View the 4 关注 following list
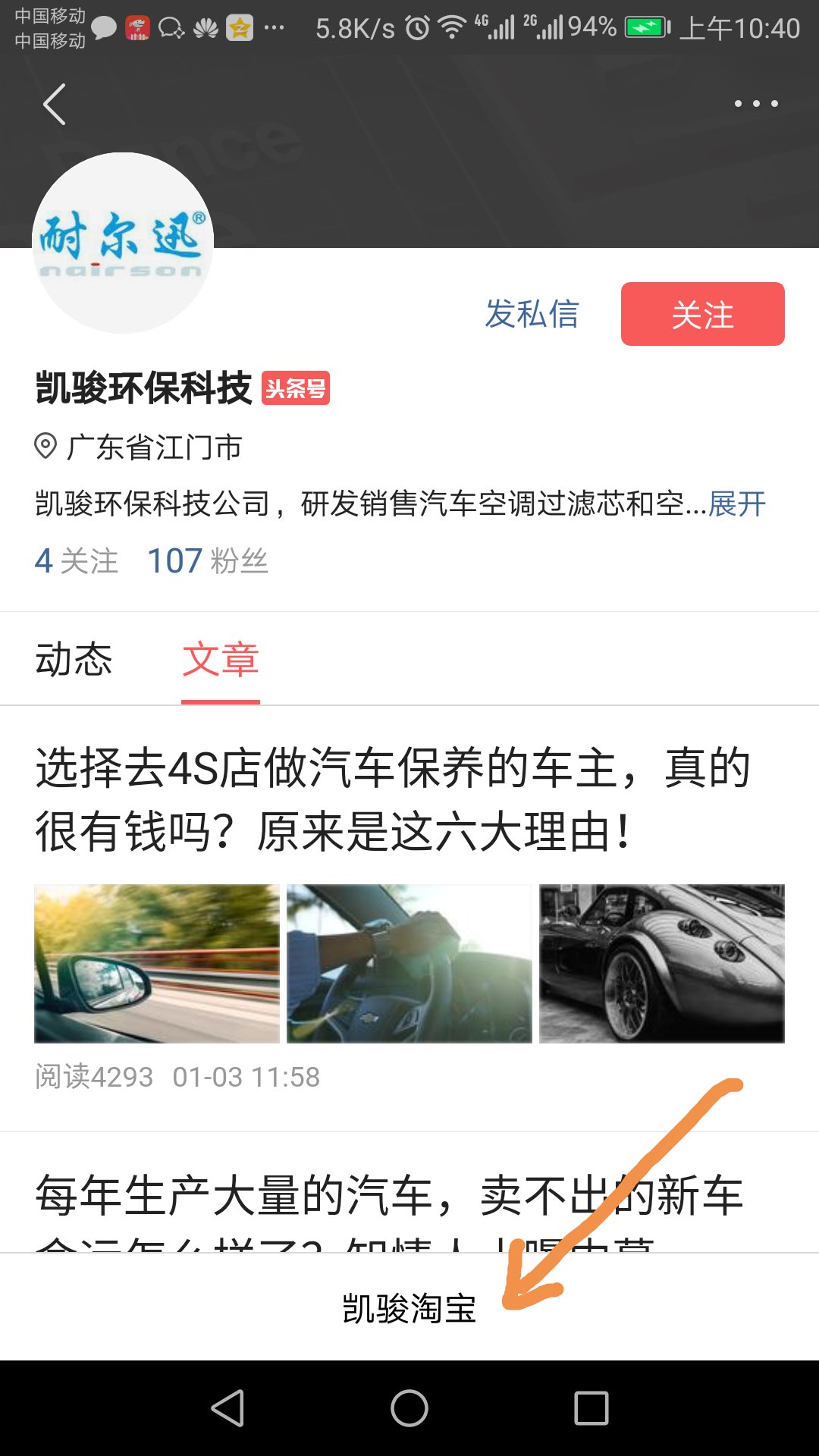The height and width of the screenshot is (1456, 819). click(x=75, y=560)
